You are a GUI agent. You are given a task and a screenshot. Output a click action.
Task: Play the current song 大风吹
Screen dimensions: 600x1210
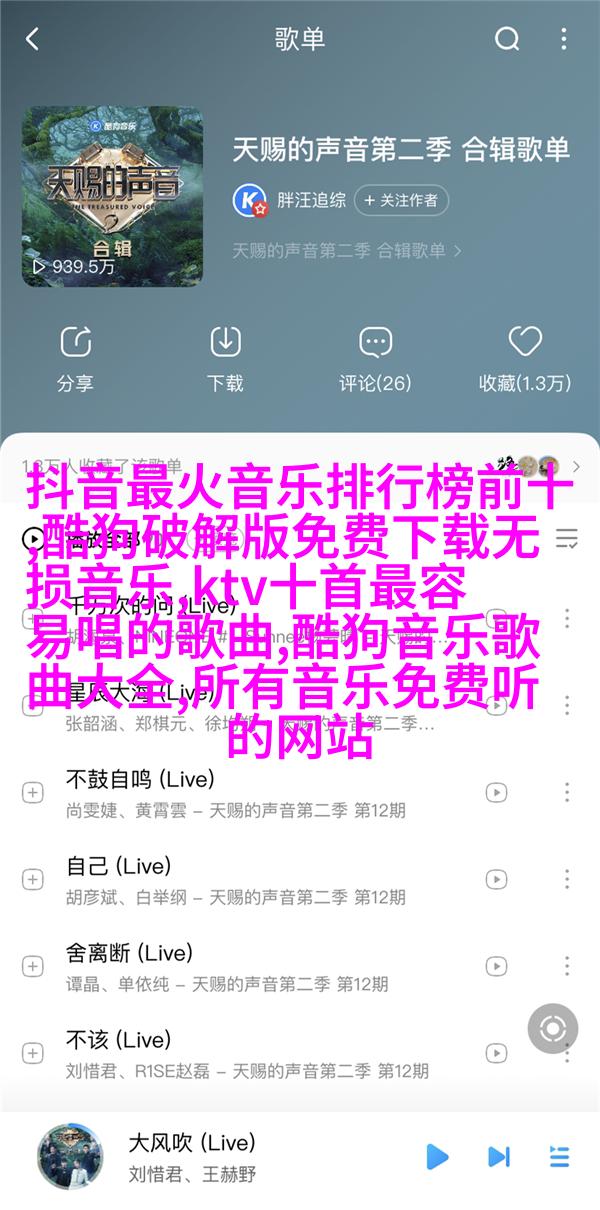437,1157
